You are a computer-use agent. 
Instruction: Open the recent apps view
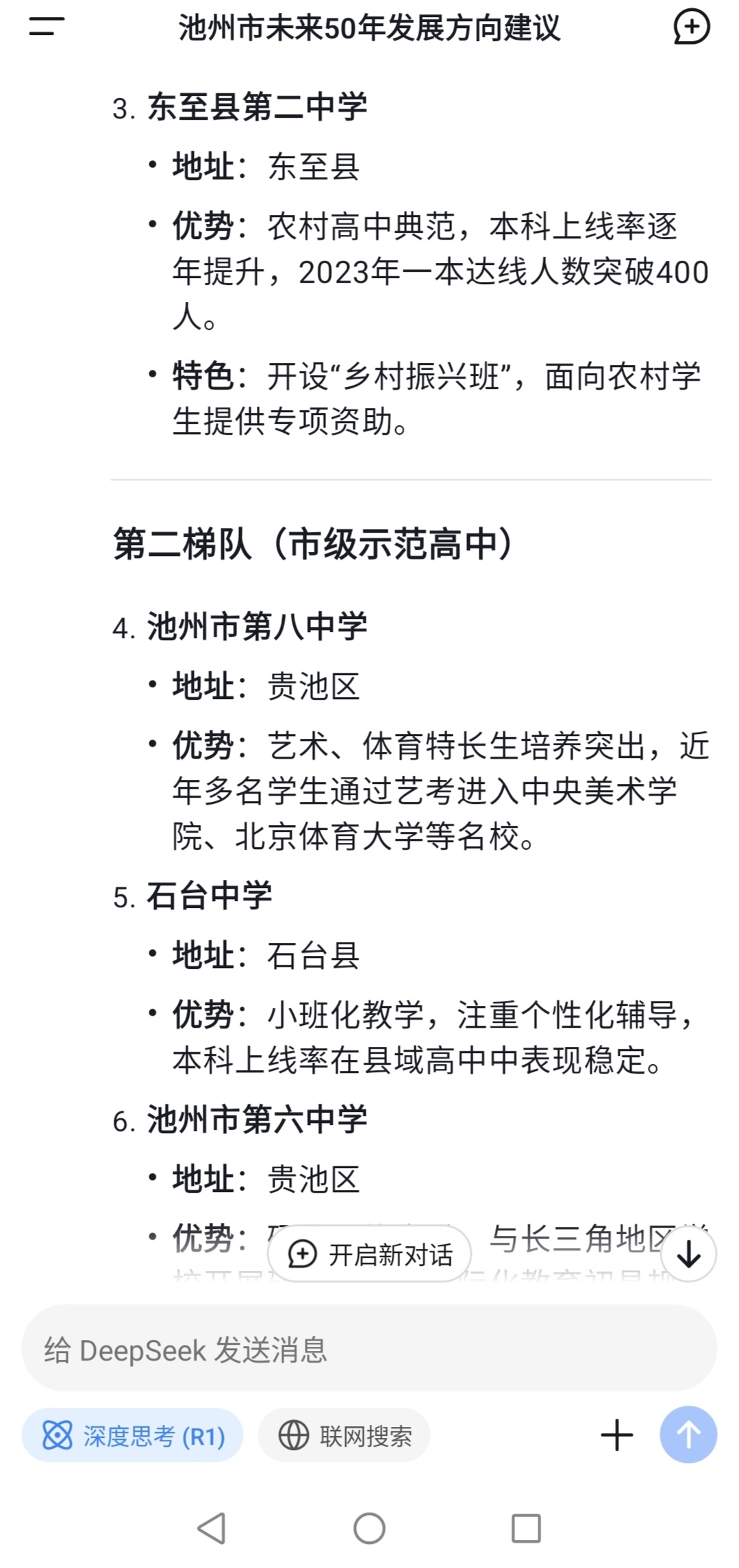click(526, 1528)
